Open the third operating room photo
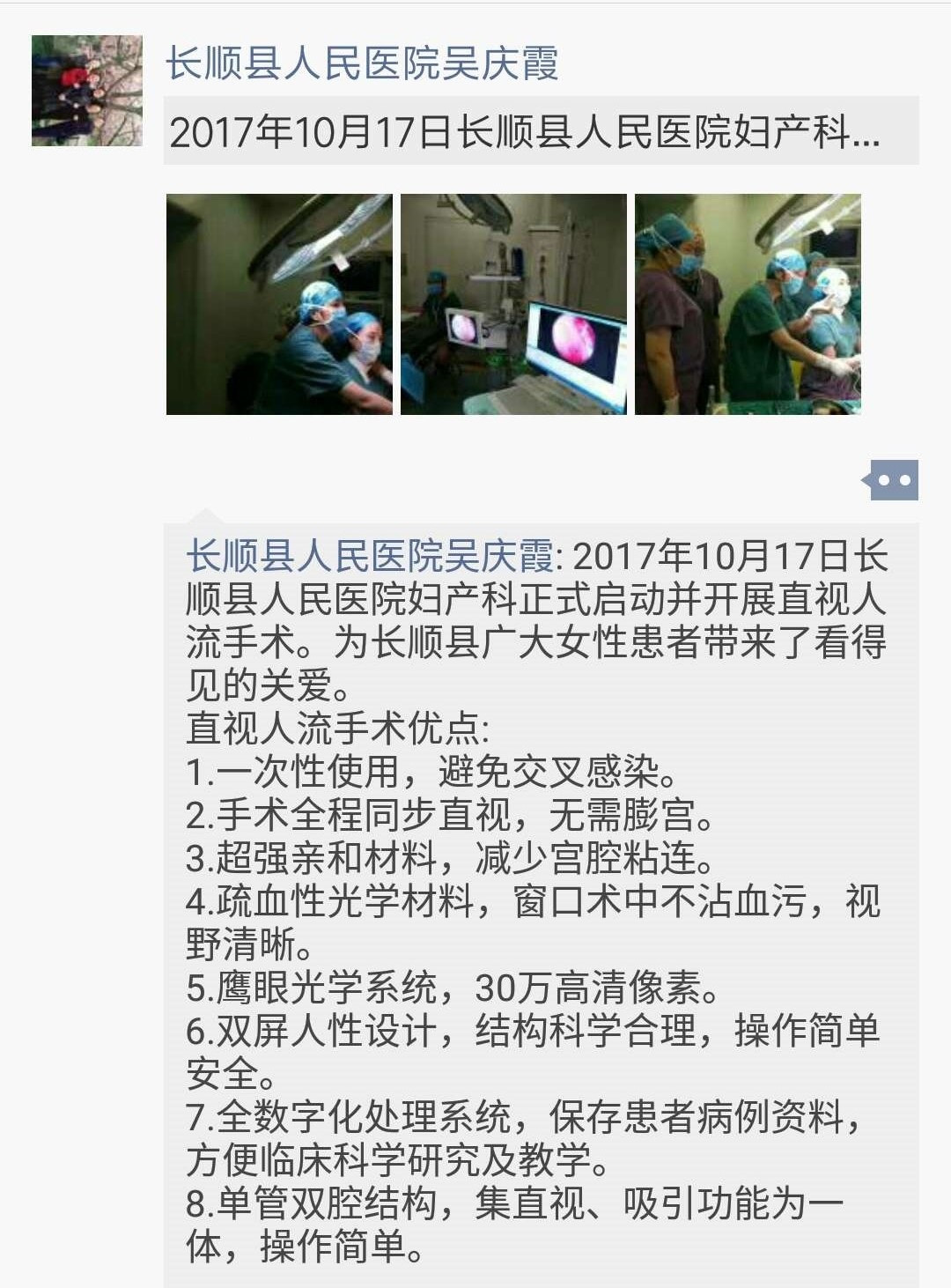951x1288 pixels. click(x=748, y=304)
